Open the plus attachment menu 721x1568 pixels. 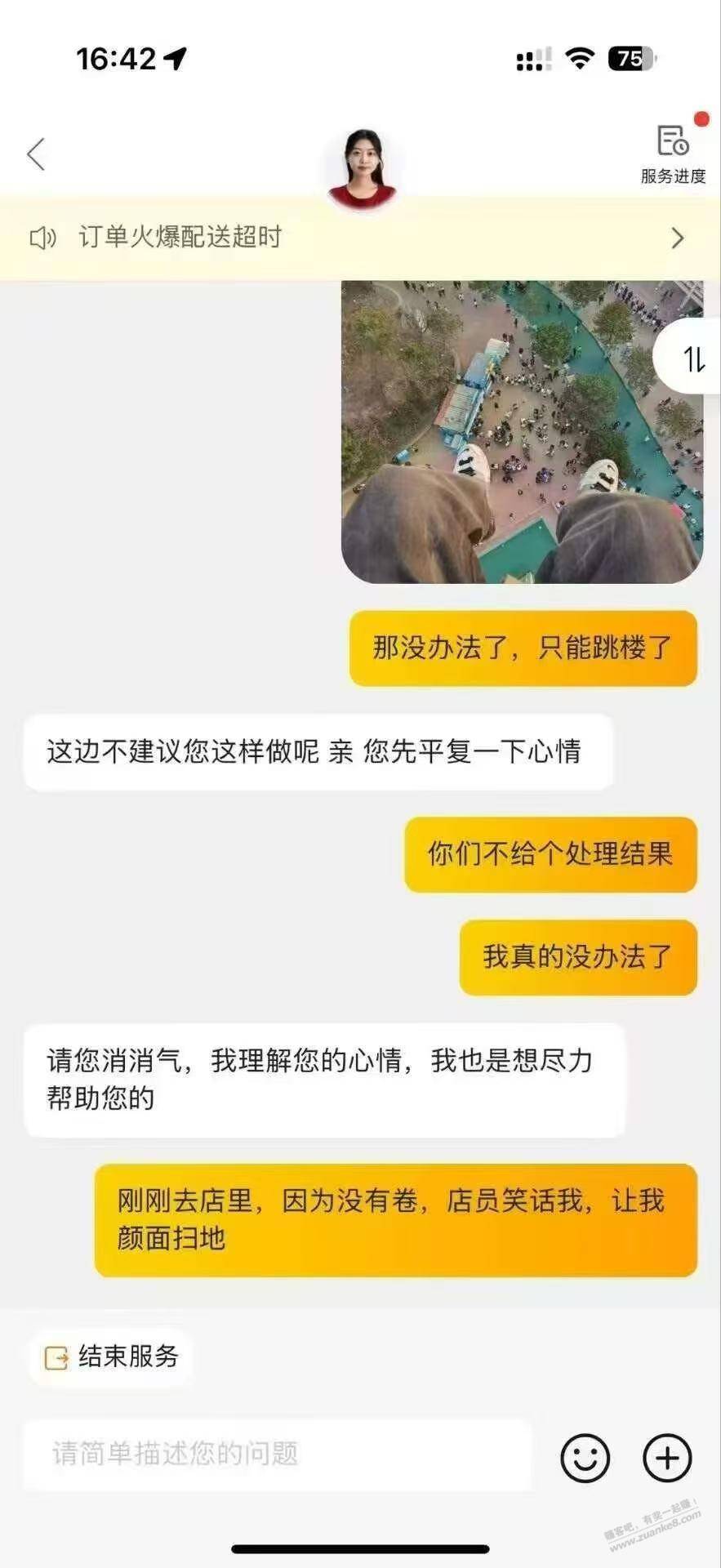(x=667, y=1458)
